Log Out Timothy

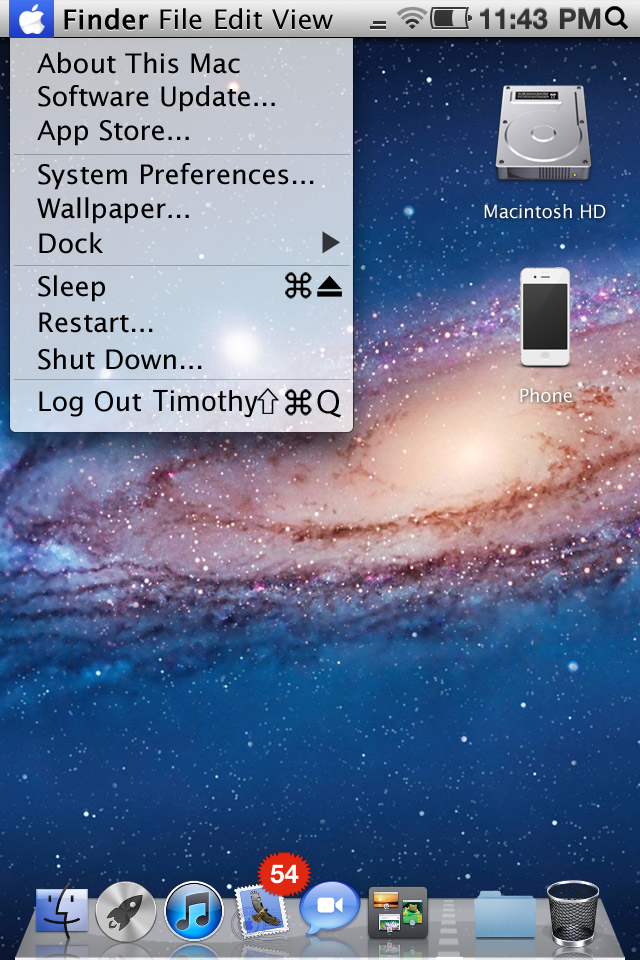(181, 402)
